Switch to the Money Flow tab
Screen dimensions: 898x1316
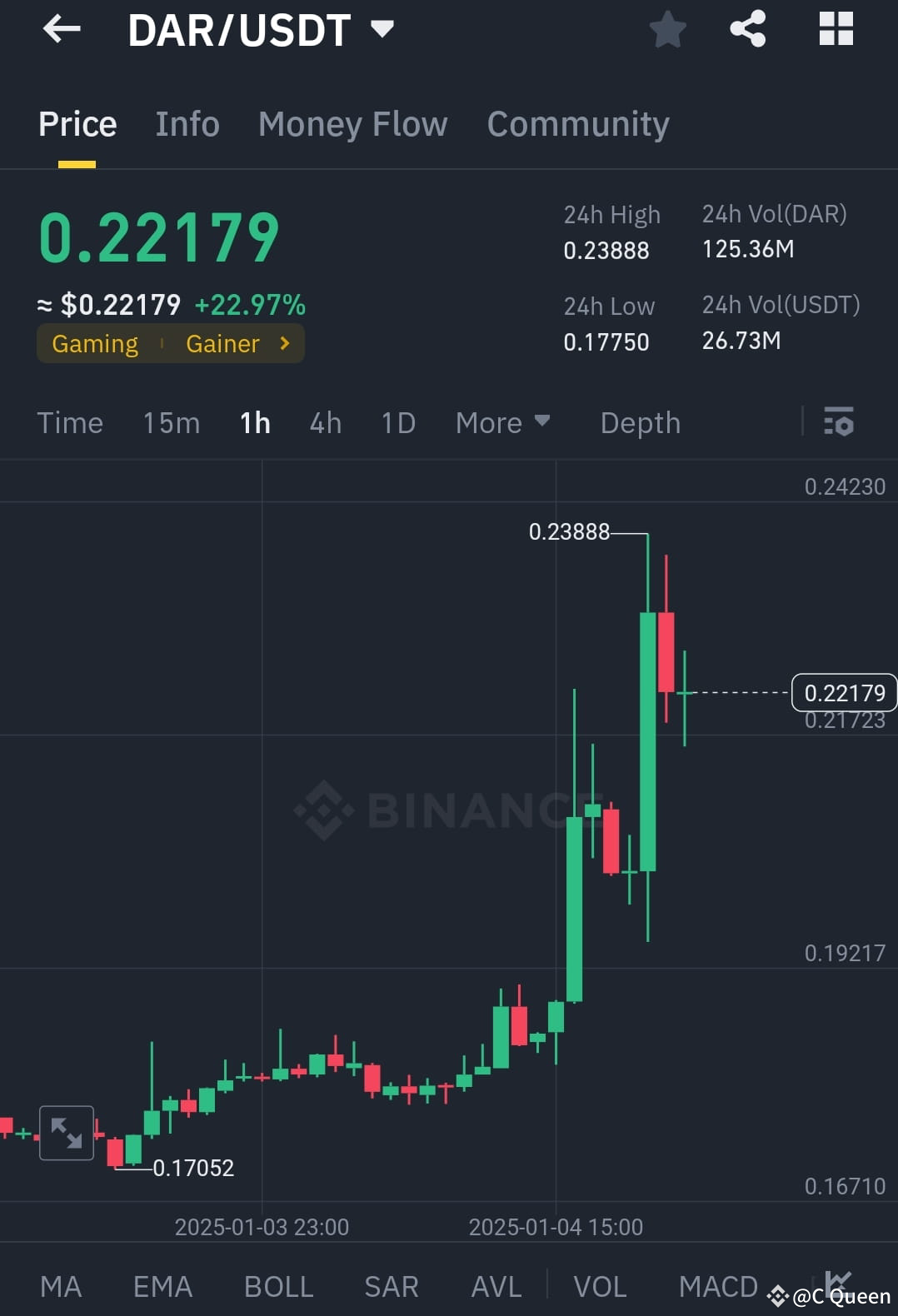click(x=352, y=123)
